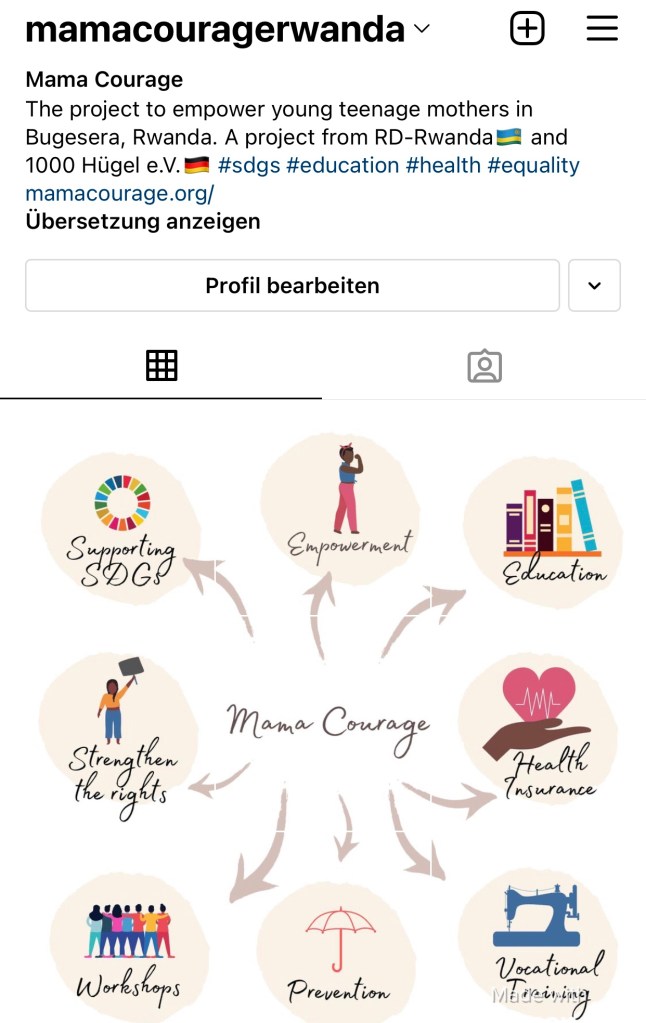Open the #education hashtag

pyautogui.click(x=342, y=165)
